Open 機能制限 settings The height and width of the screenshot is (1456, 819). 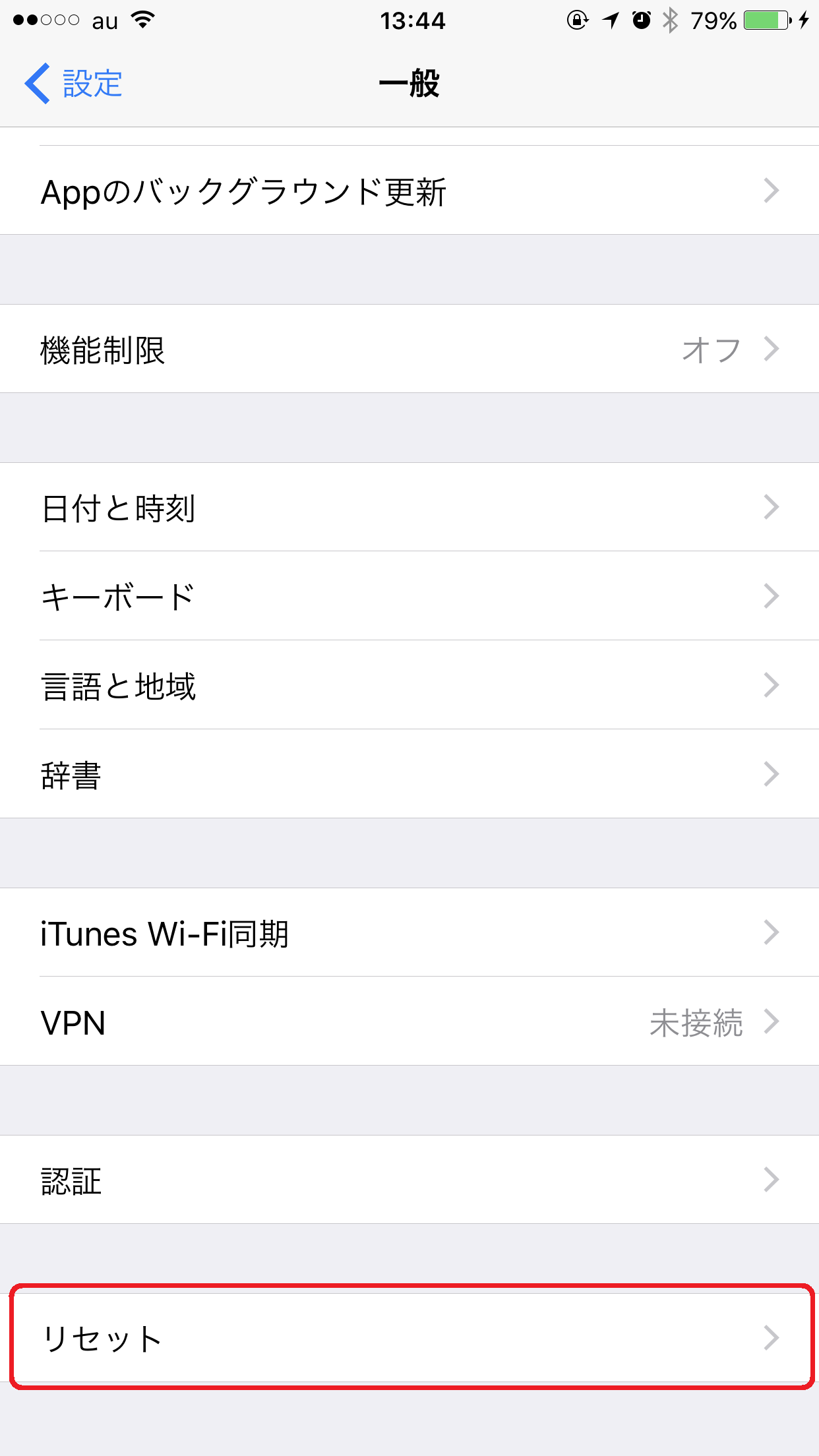tap(409, 349)
